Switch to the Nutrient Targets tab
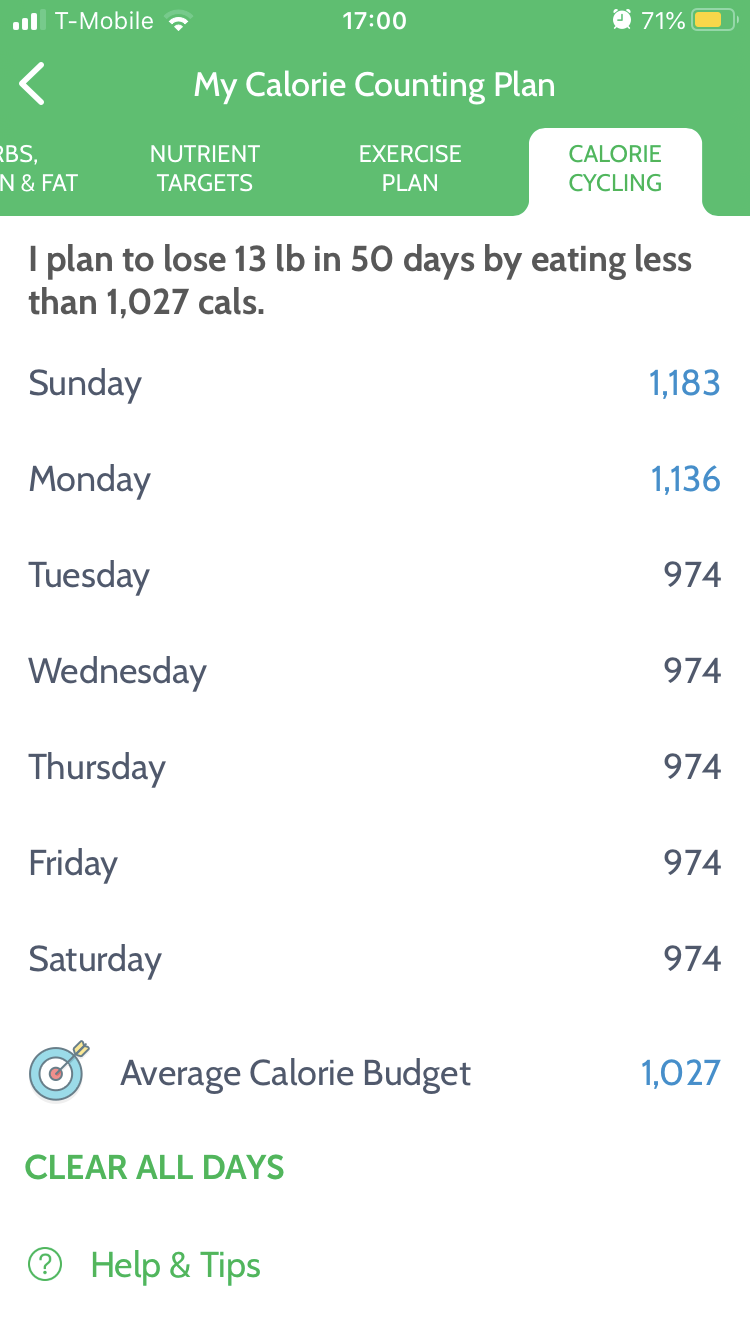Image resolution: width=750 pixels, height=1334 pixels. (x=205, y=169)
